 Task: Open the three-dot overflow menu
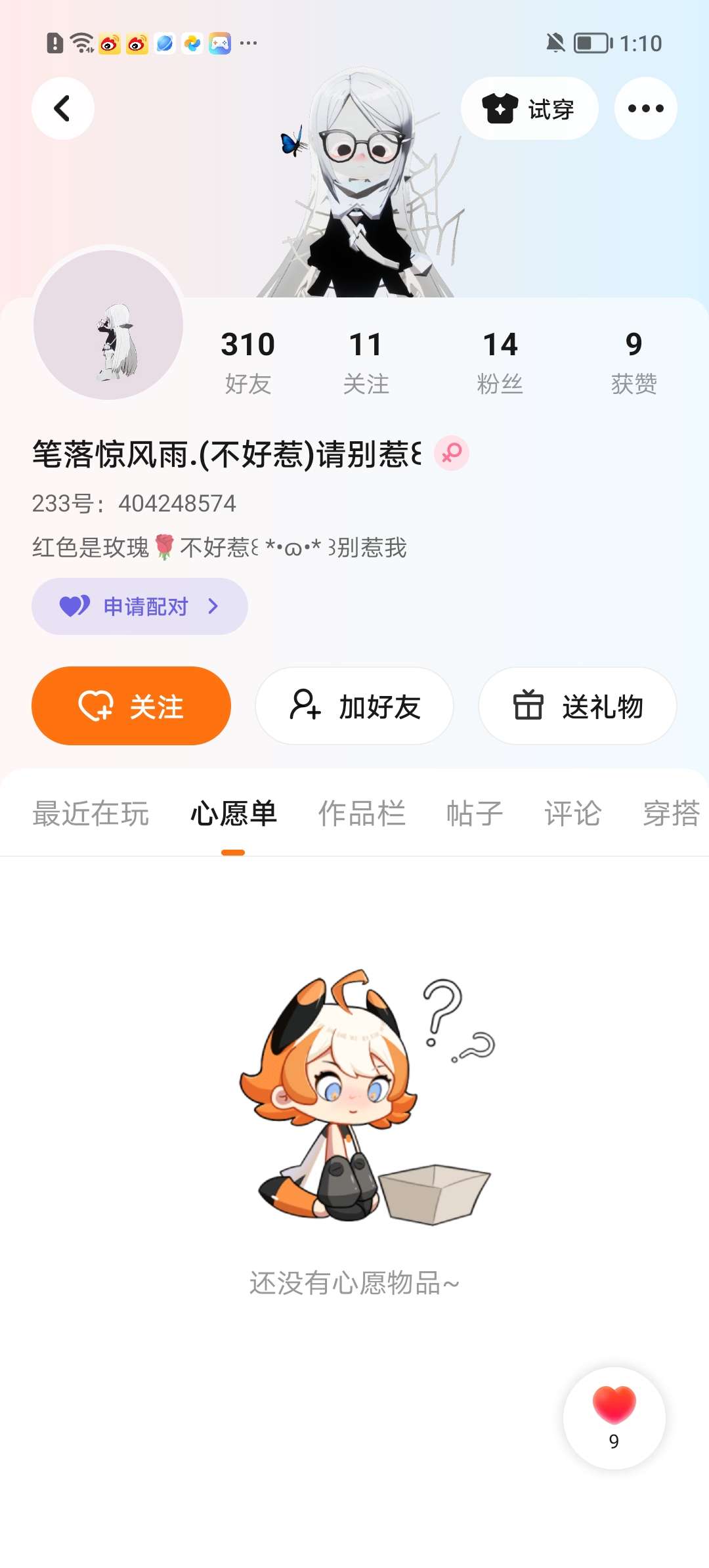pos(645,108)
